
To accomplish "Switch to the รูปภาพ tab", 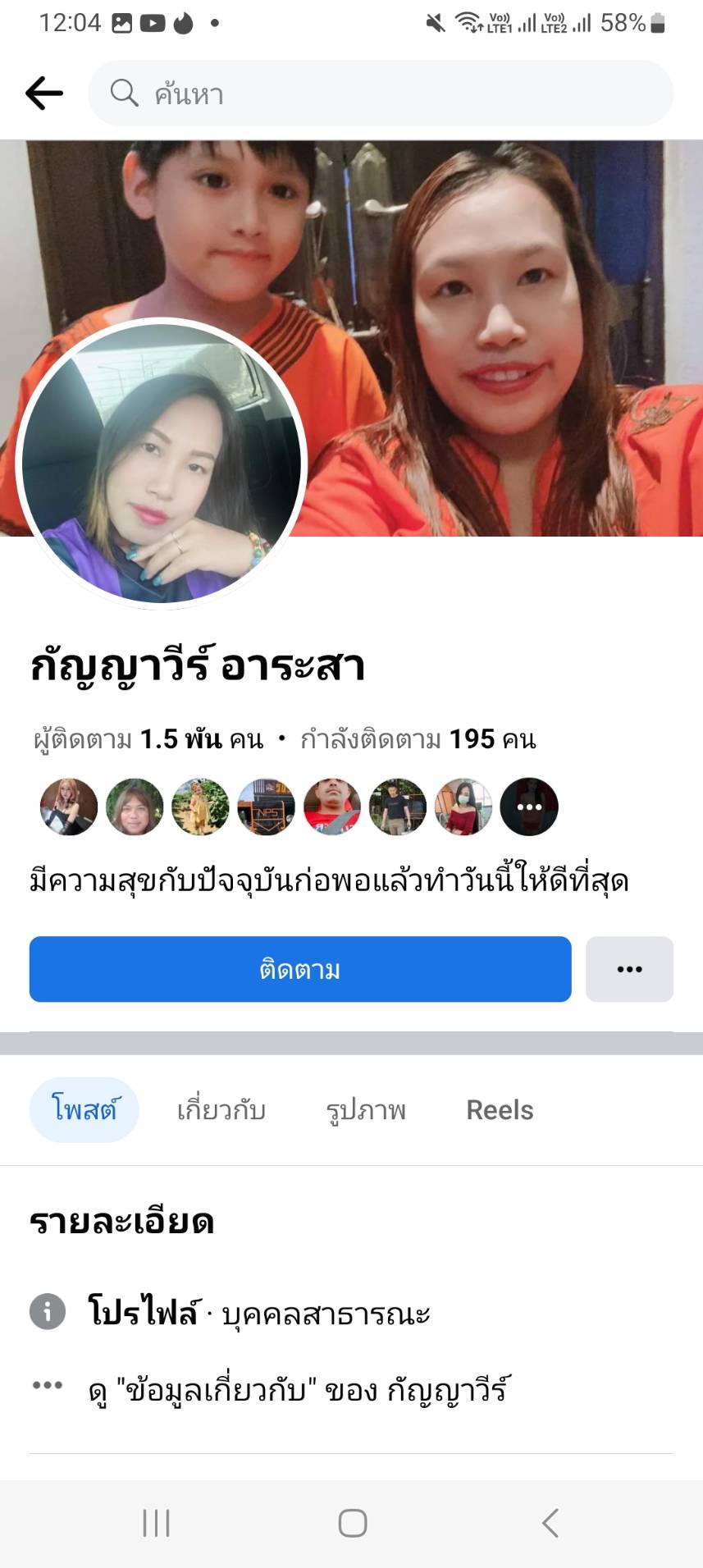I will [x=366, y=1110].
